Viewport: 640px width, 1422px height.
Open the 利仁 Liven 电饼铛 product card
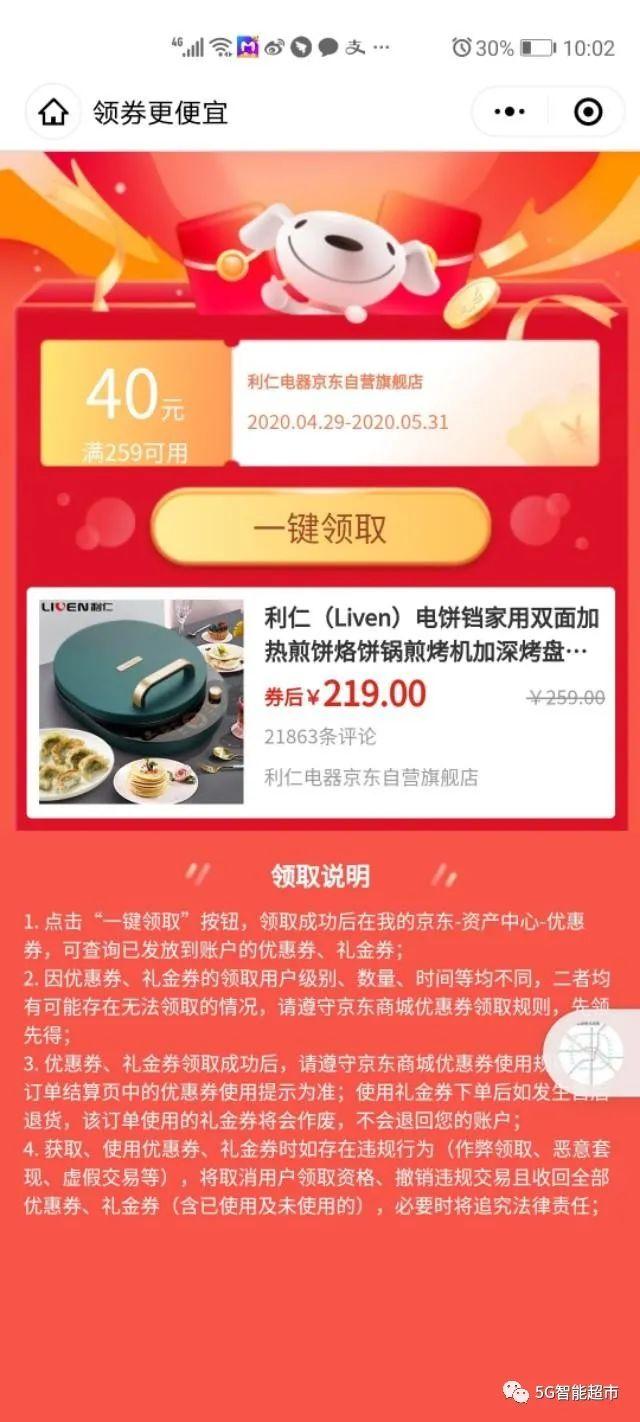point(320,702)
